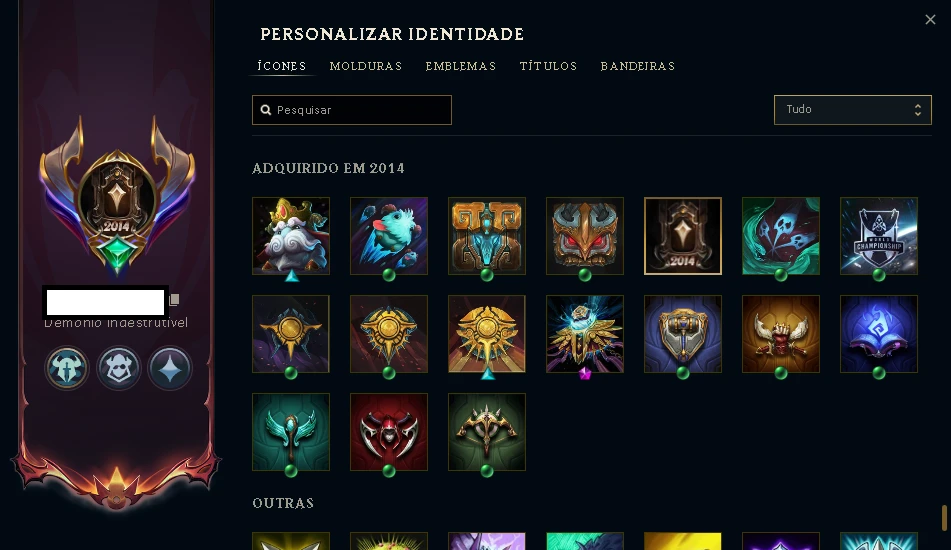Viewport: 951px width, 550px height.
Task: Expand the Tudo filter dropdown
Action: pos(852,110)
